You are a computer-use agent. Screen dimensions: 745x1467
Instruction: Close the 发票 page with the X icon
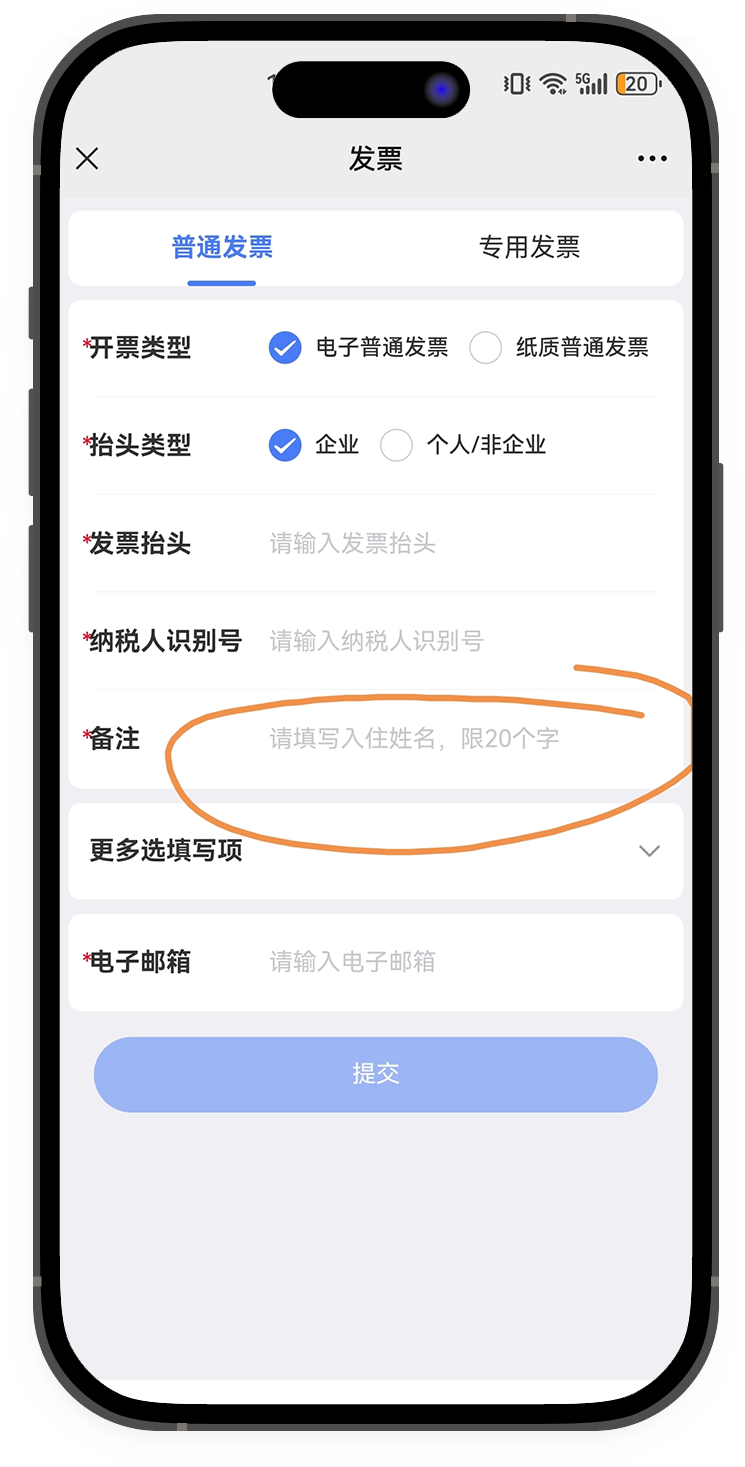click(x=88, y=158)
